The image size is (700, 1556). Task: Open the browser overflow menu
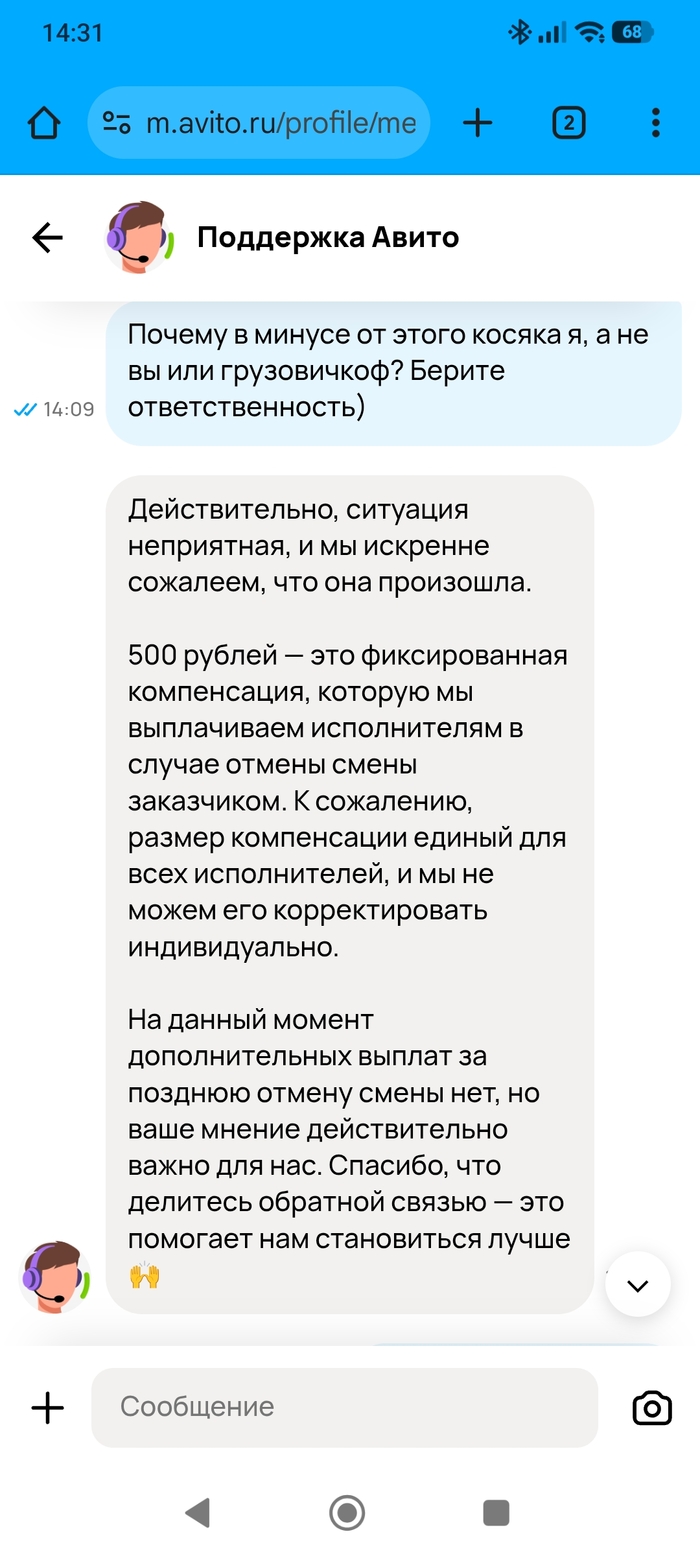tap(655, 123)
